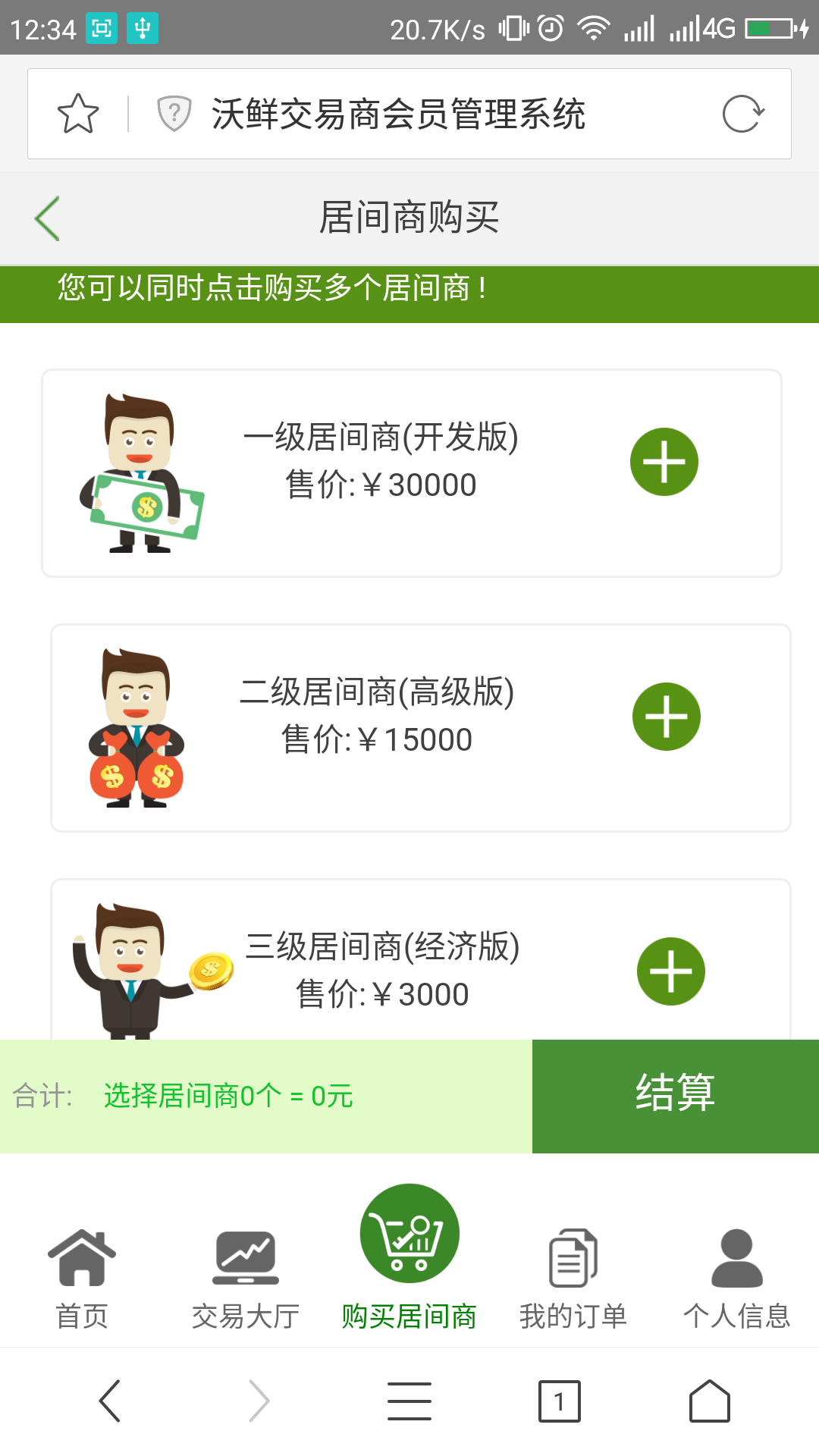Open the browser's menu button
Image resolution: width=819 pixels, height=1456 pixels.
click(x=409, y=1401)
